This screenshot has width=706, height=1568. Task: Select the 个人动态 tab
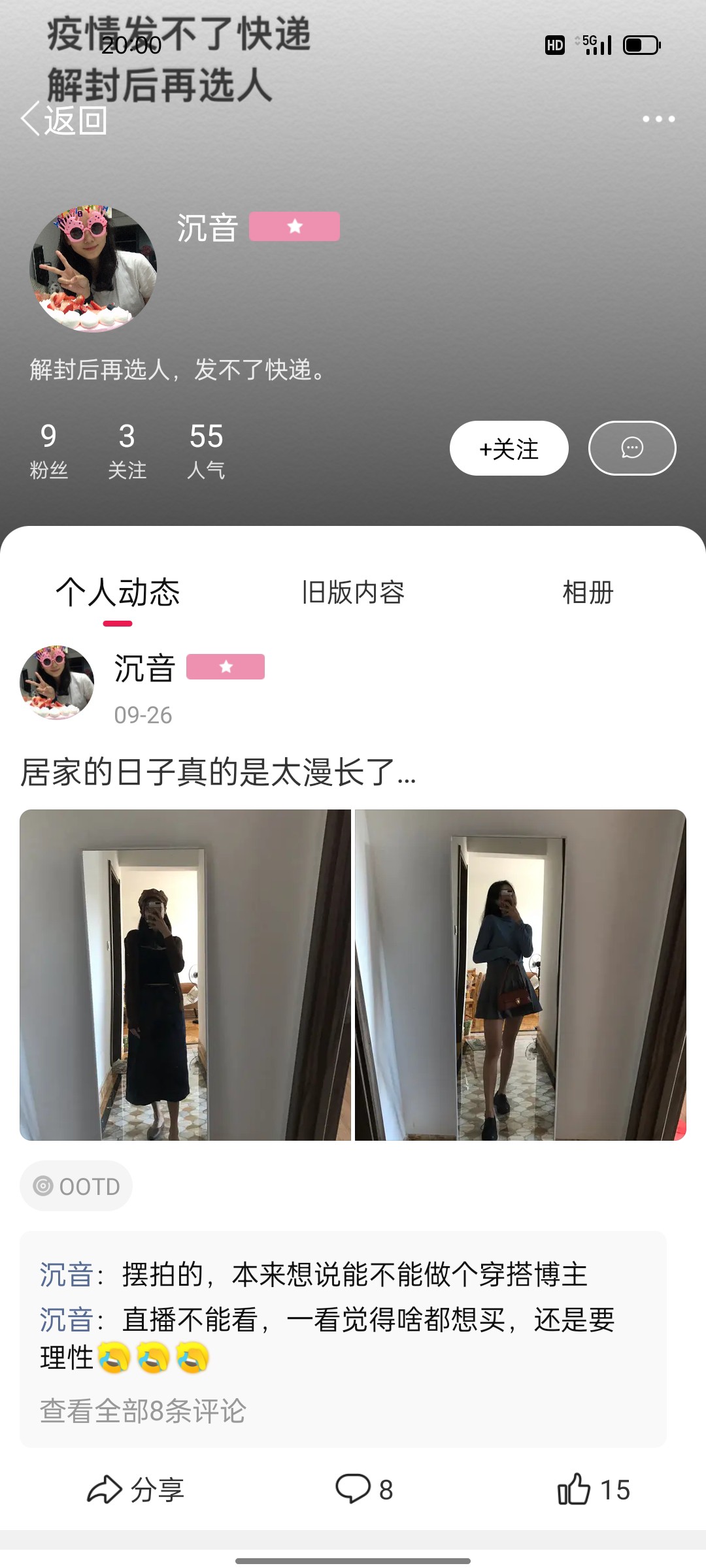pyautogui.click(x=118, y=593)
